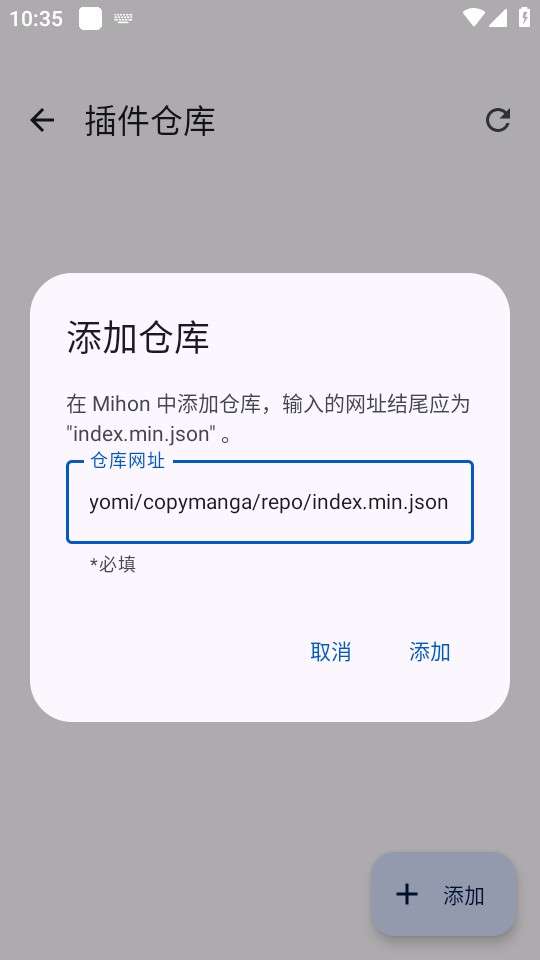This screenshot has height=960, width=540.
Task: Go back from 插件仓库 screen
Action: click(42, 120)
